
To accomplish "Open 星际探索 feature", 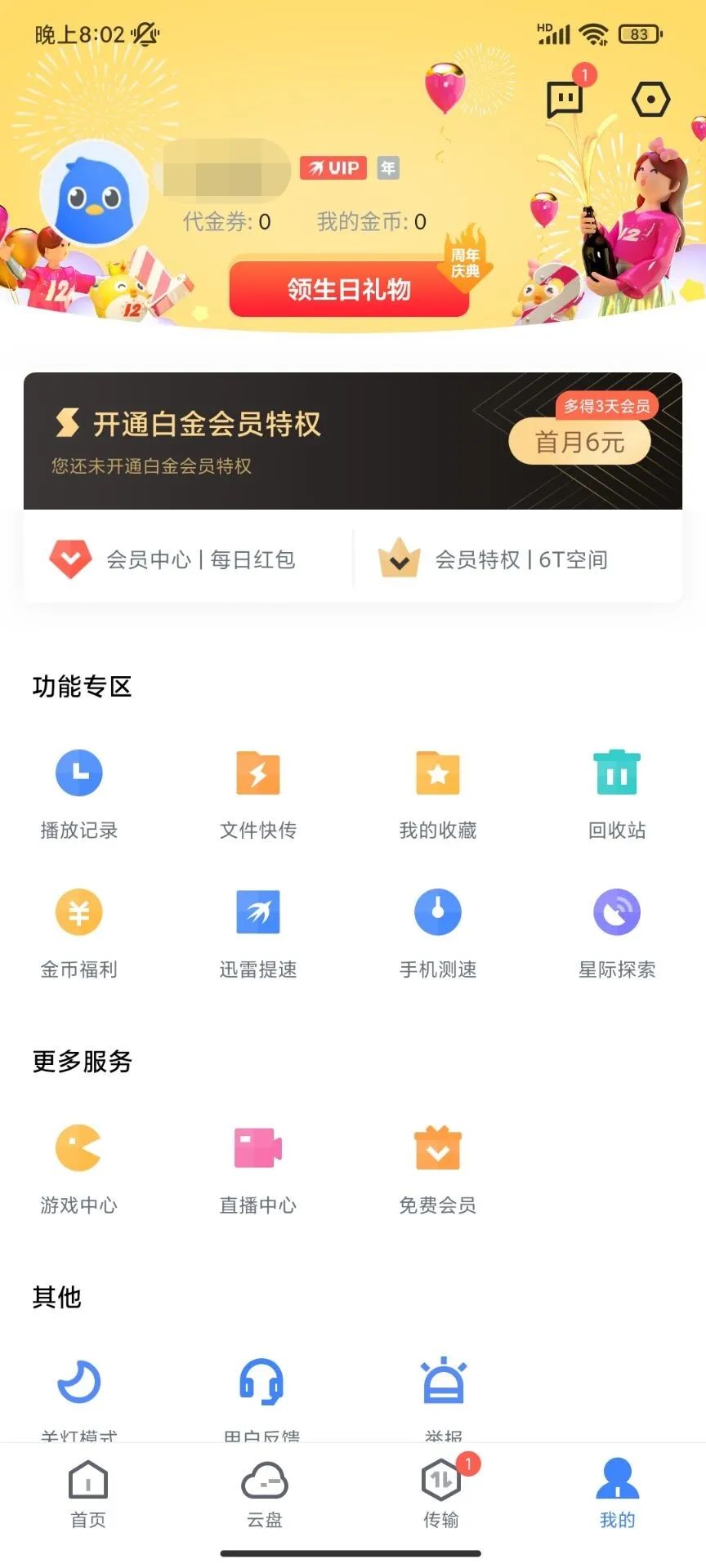I will 617,932.
